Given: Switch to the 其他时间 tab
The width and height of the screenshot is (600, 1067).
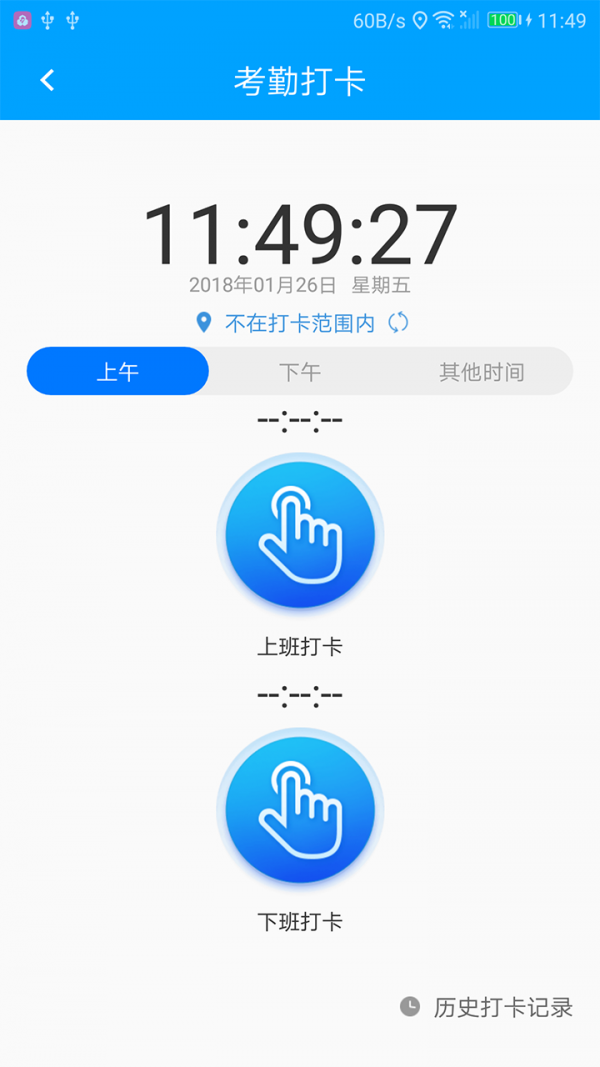Looking at the screenshot, I should point(481,372).
